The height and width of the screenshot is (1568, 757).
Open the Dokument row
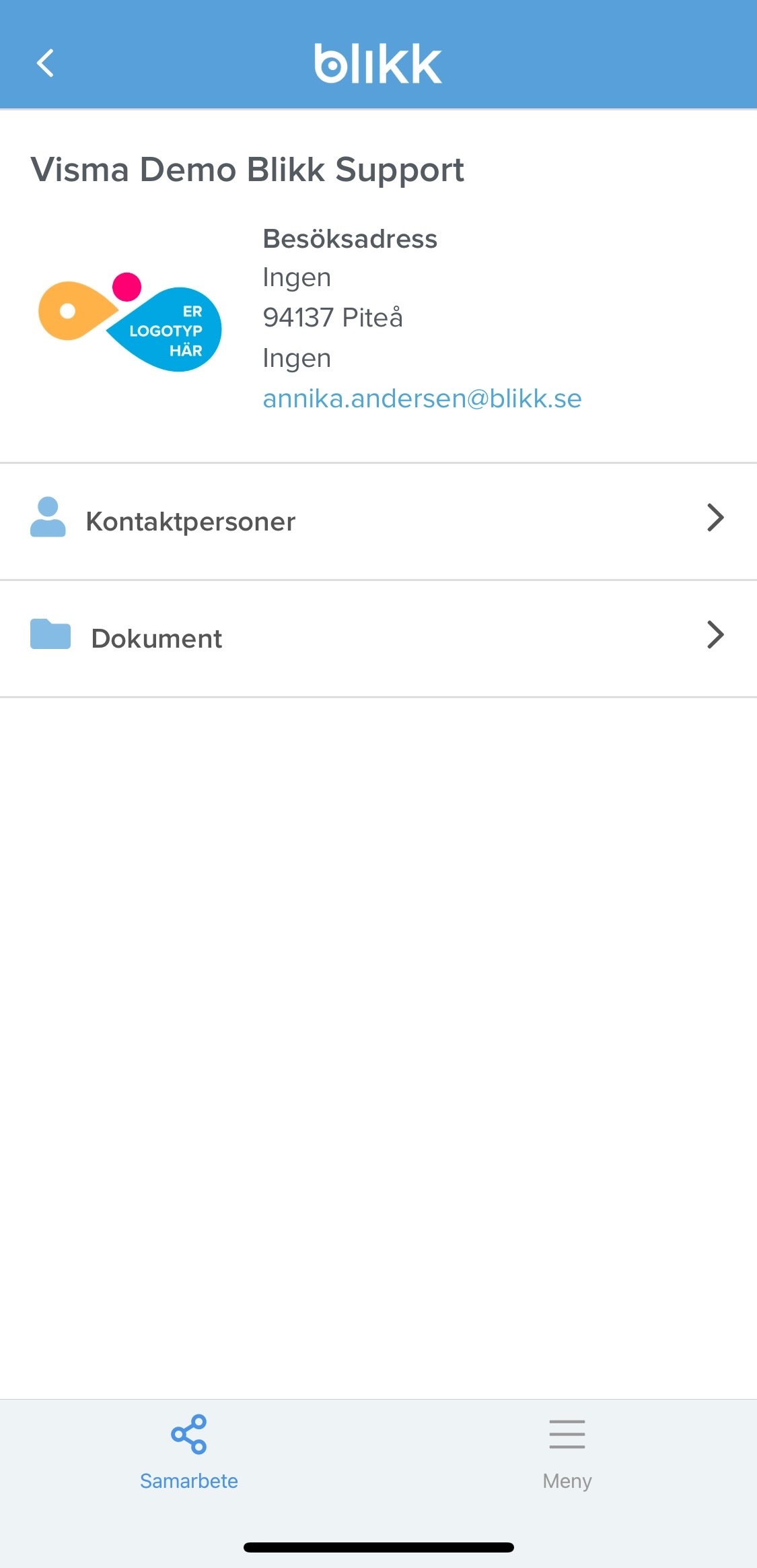tap(378, 638)
